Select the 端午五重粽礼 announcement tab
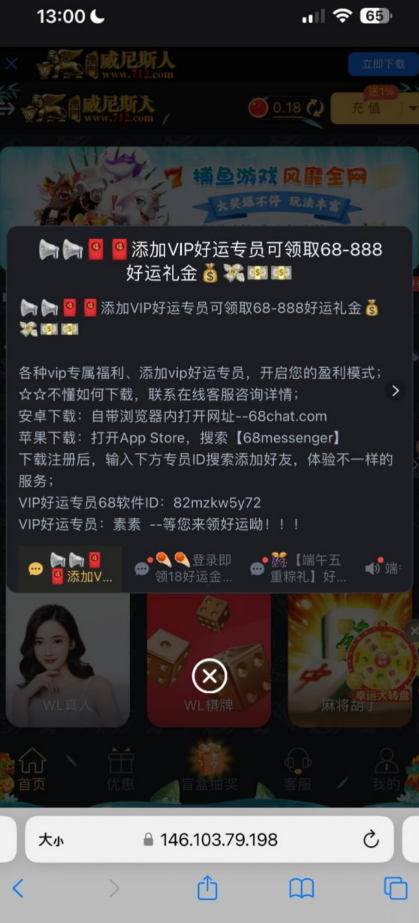The height and width of the screenshot is (923, 419). (x=301, y=568)
